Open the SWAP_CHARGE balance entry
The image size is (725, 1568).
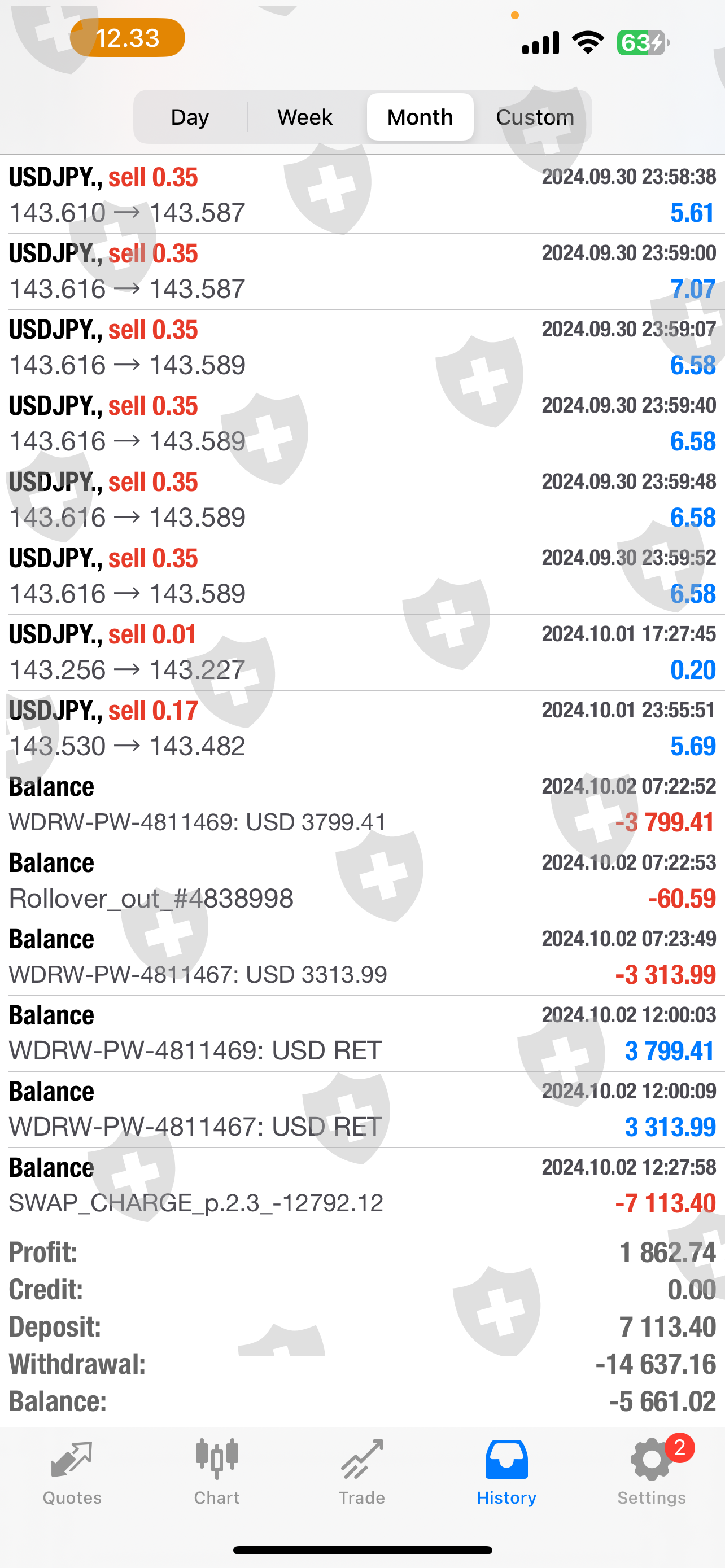point(362,1185)
